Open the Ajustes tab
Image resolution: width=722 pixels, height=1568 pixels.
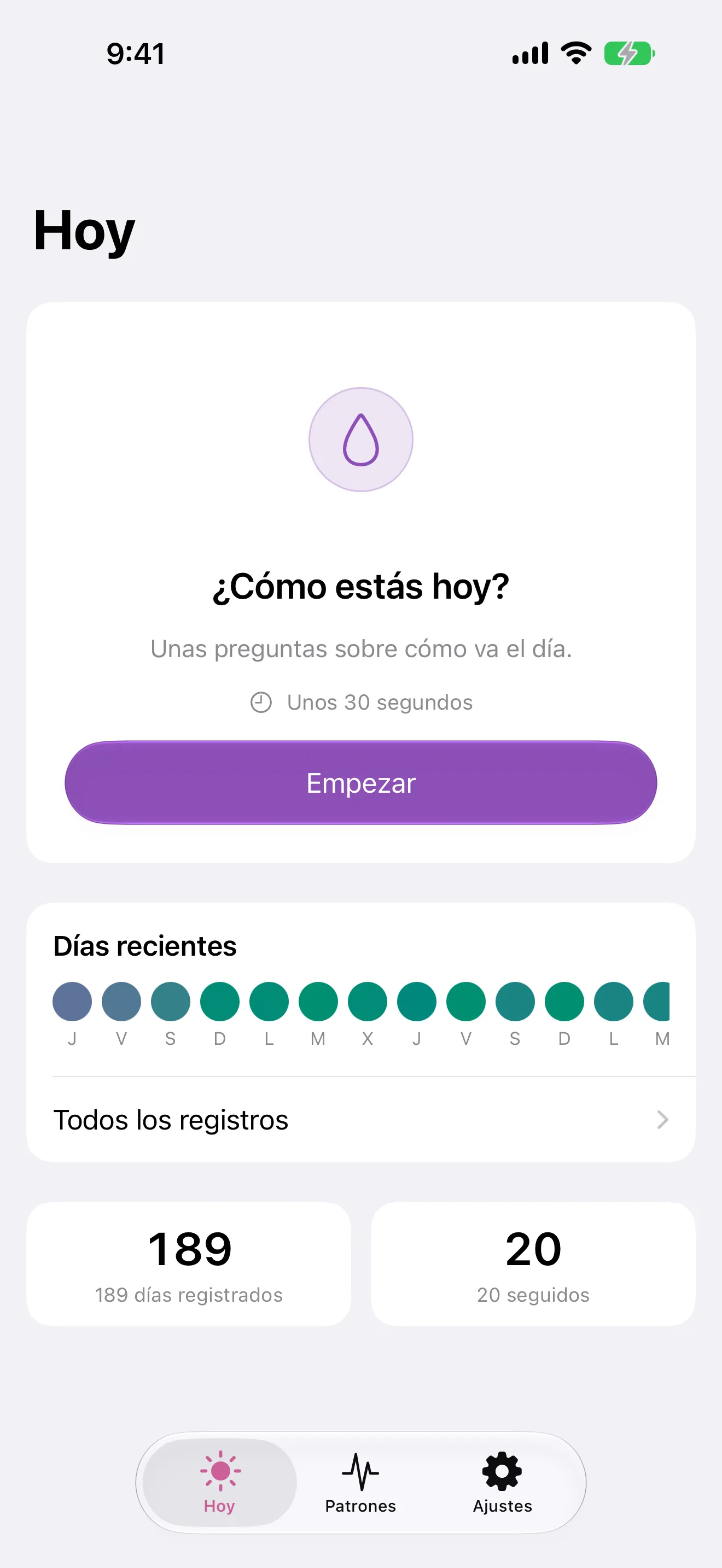click(502, 1483)
